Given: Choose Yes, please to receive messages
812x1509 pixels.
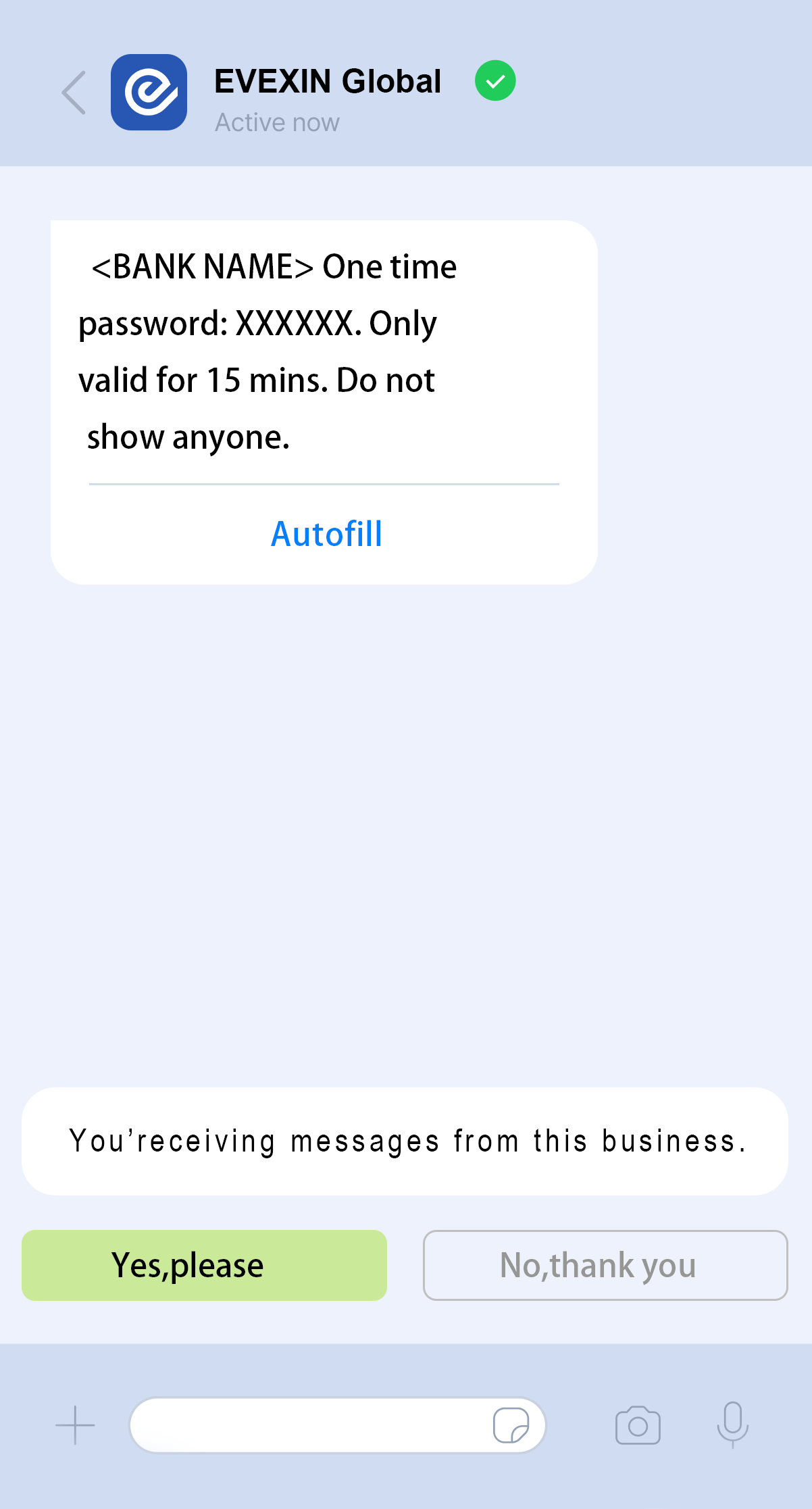Looking at the screenshot, I should click(x=204, y=1265).
